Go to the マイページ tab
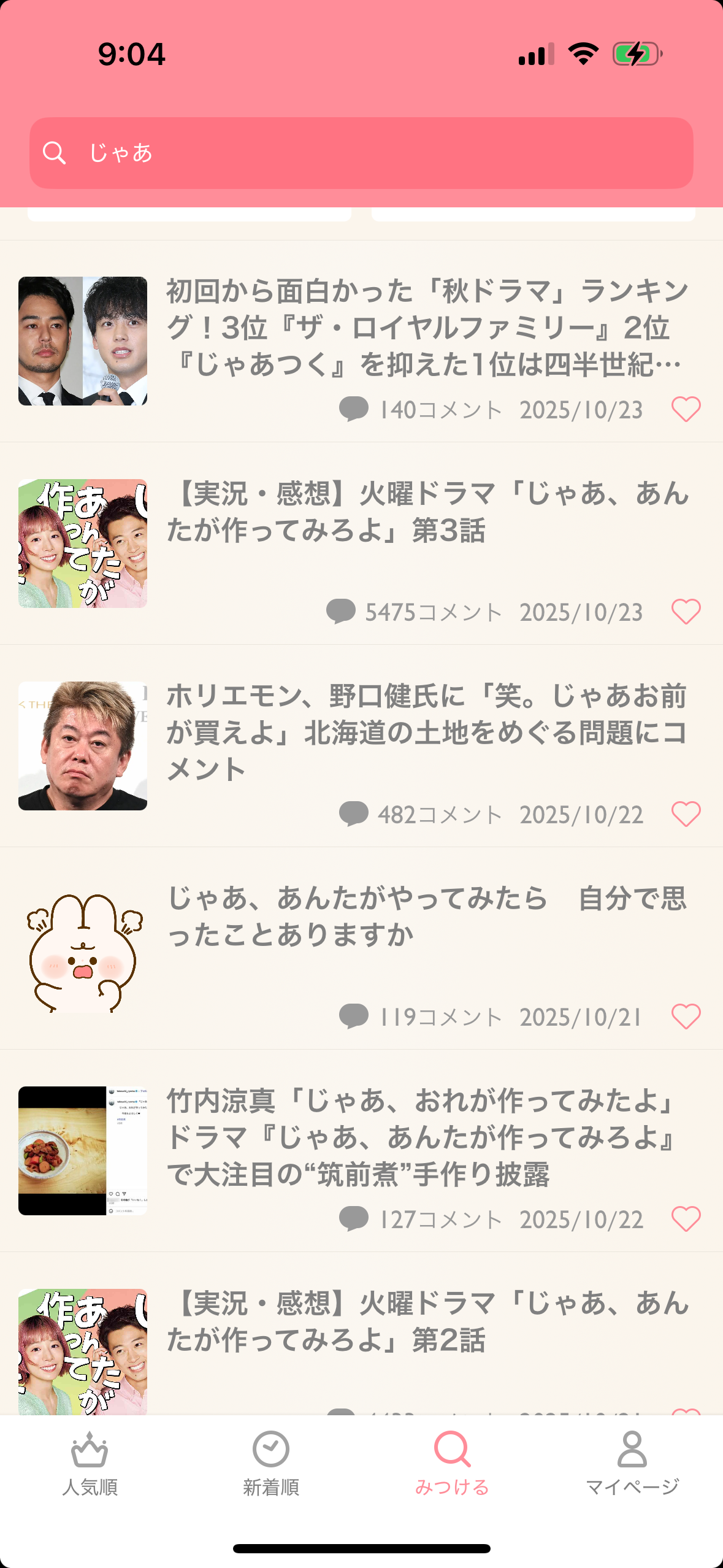This screenshot has width=723, height=1568. click(632, 1463)
